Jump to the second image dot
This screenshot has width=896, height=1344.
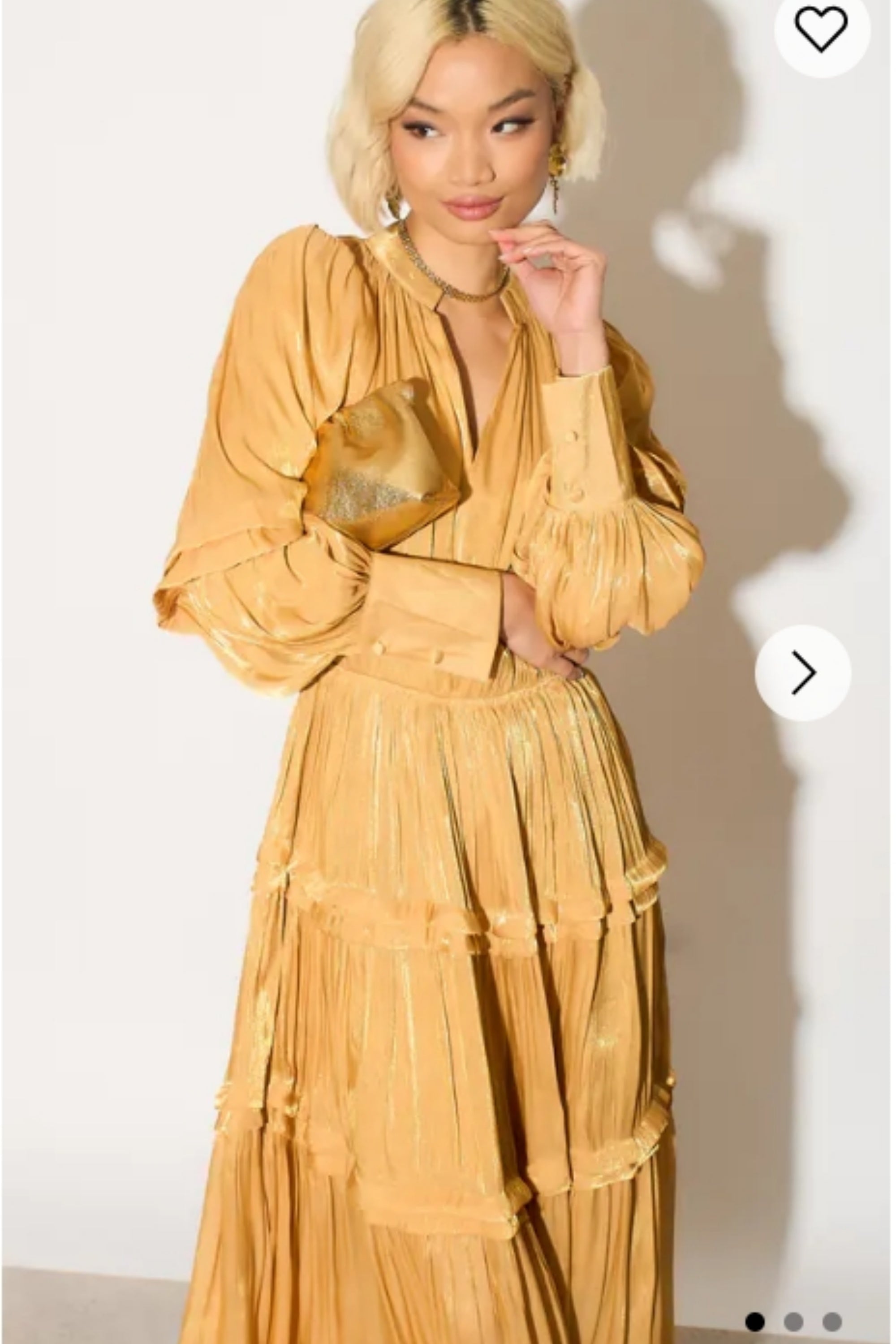793,1322
